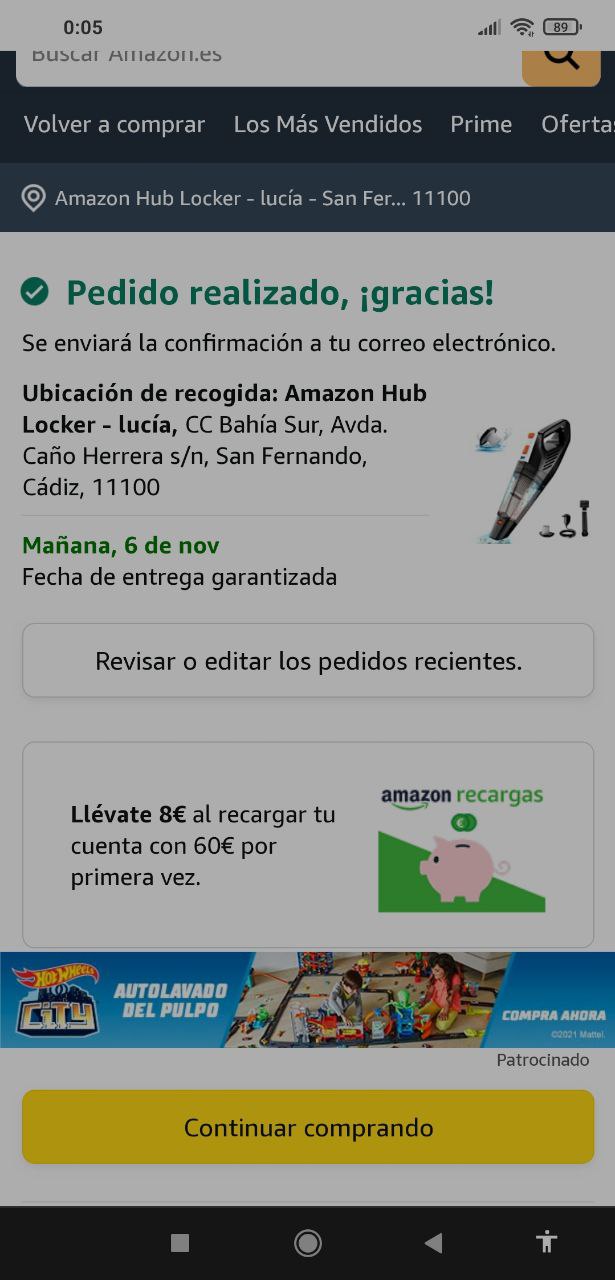Viewport: 615px width, 1280px height.
Task: Tap Continuar comprando
Action: click(x=308, y=1128)
